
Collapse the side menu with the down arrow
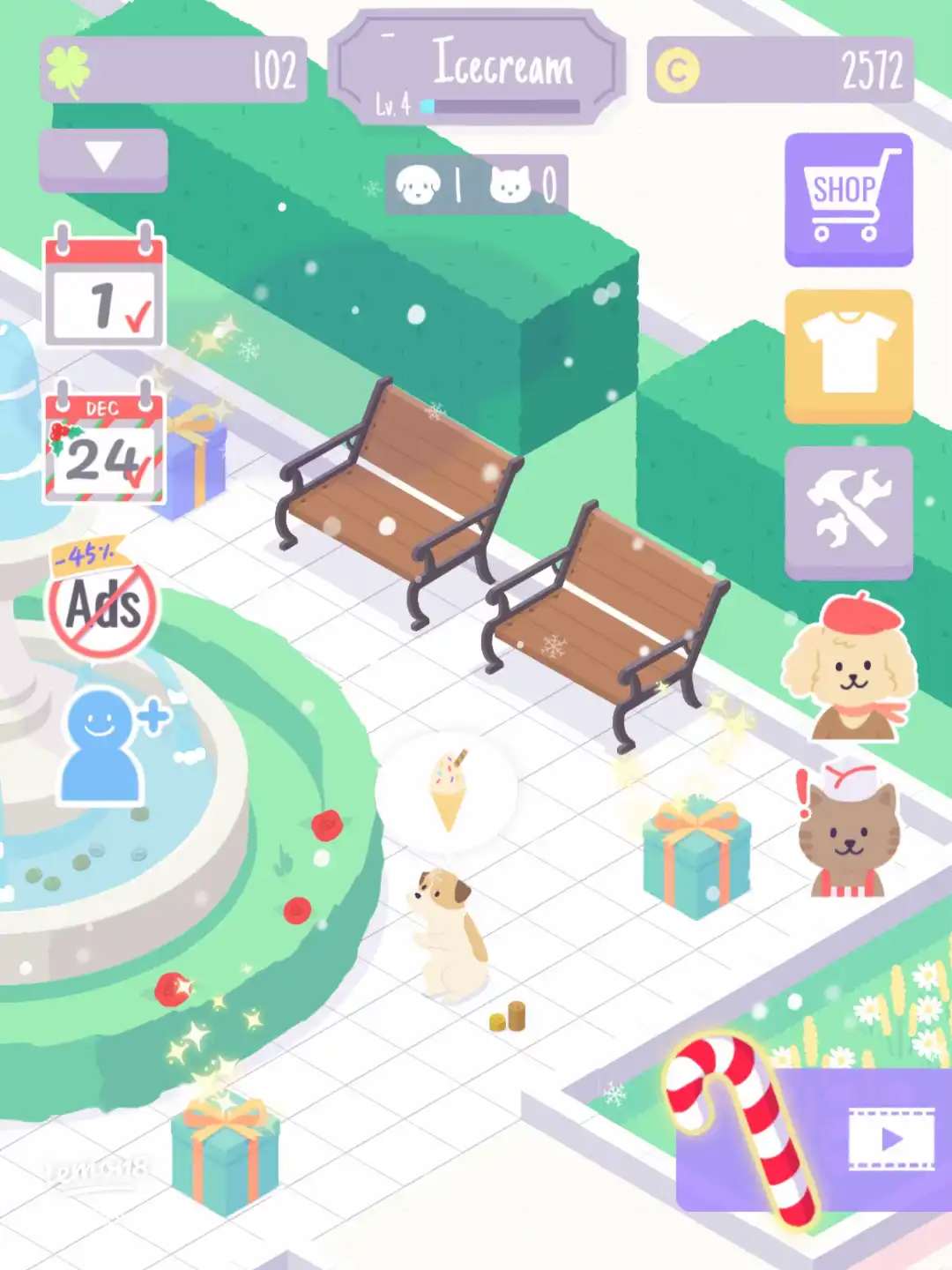click(103, 159)
